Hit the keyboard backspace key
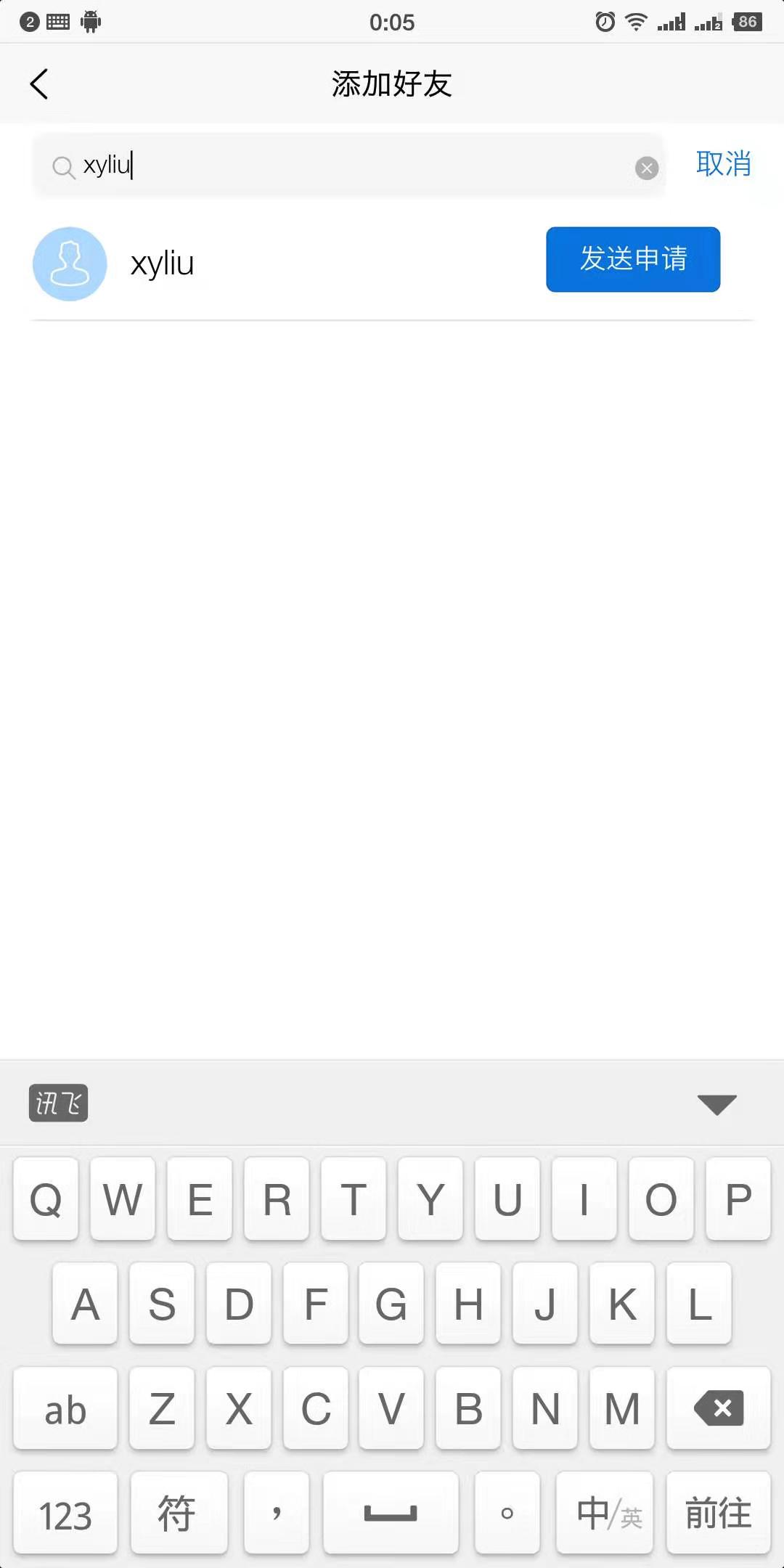784x1568 pixels. coord(718,1408)
